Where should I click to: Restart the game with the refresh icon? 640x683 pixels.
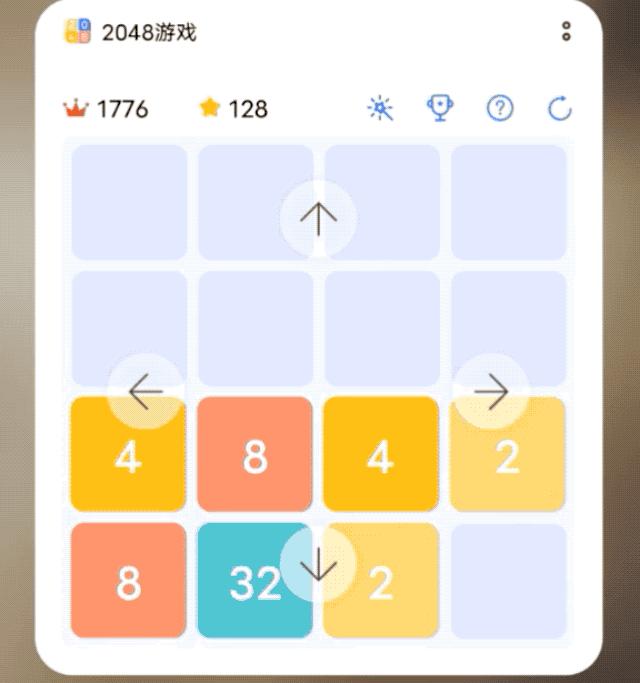click(x=560, y=108)
